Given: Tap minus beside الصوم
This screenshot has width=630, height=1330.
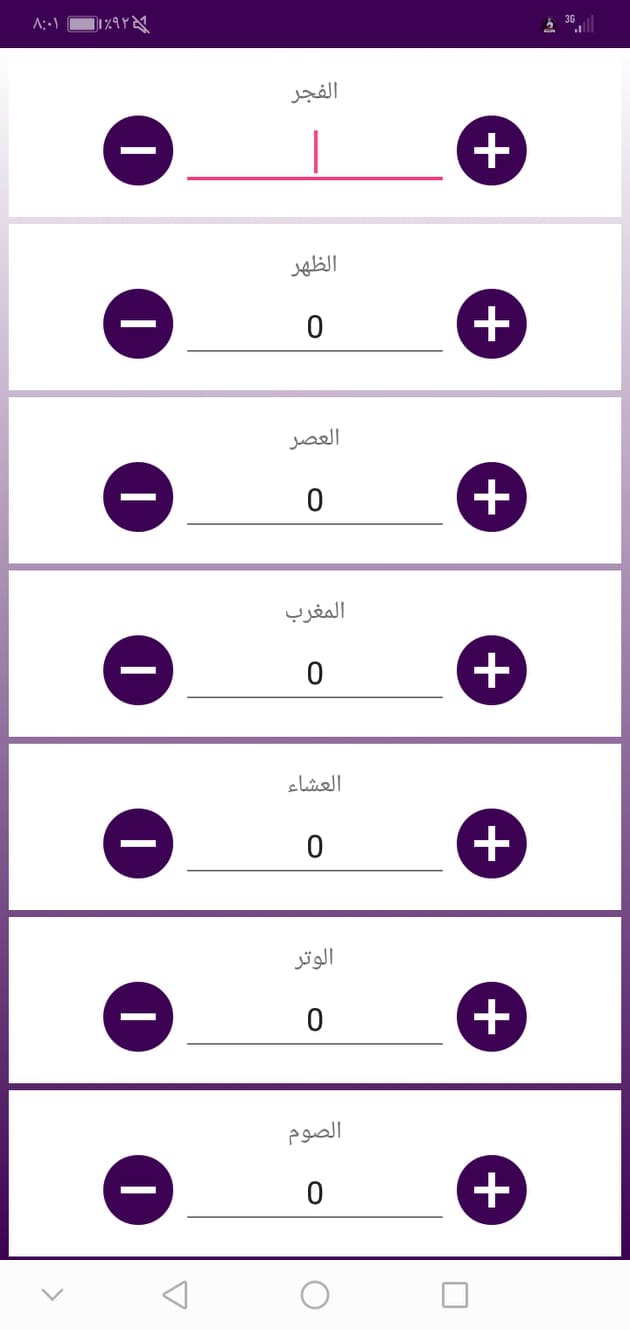Looking at the screenshot, I should (x=138, y=1189).
